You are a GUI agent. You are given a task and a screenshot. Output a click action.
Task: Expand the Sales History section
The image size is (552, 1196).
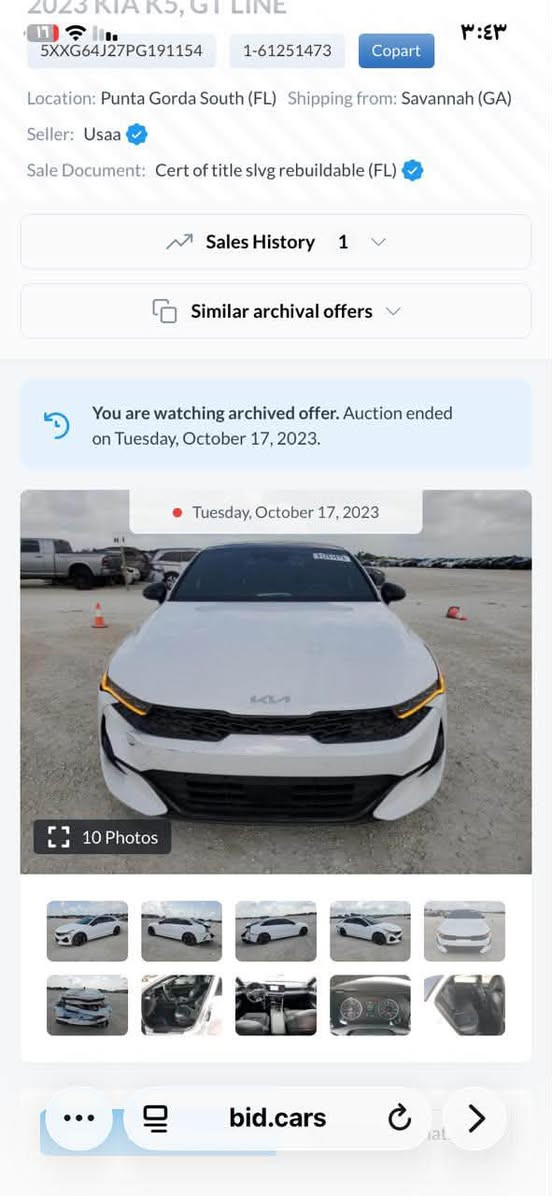coord(276,242)
